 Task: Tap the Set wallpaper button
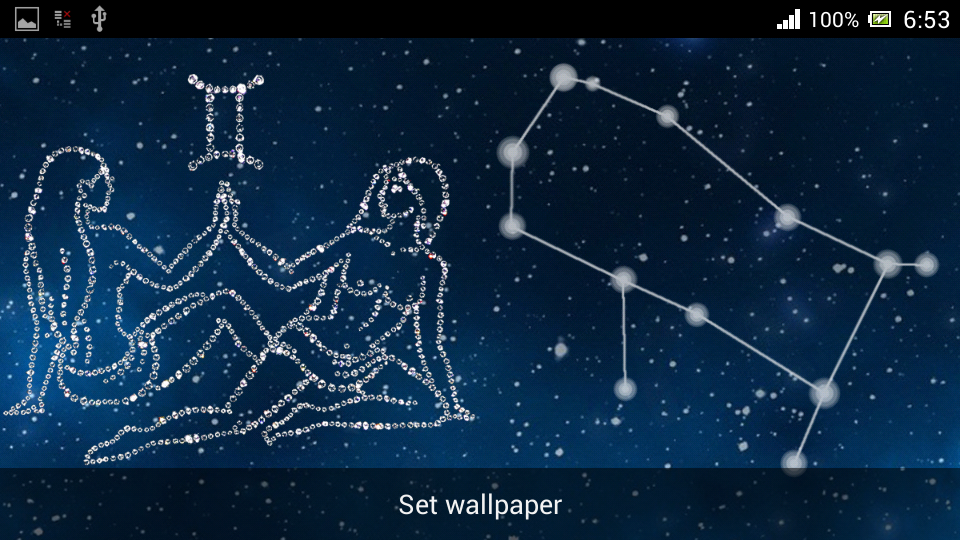tap(480, 505)
